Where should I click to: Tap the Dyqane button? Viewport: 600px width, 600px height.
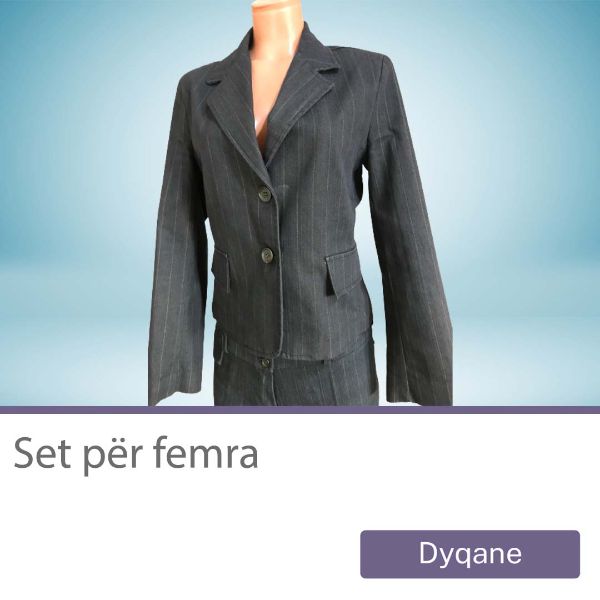(x=470, y=554)
